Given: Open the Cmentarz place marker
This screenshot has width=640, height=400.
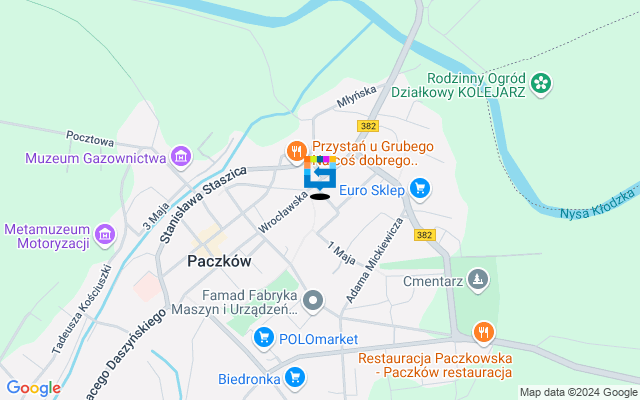Looking at the screenshot, I should click(479, 278).
